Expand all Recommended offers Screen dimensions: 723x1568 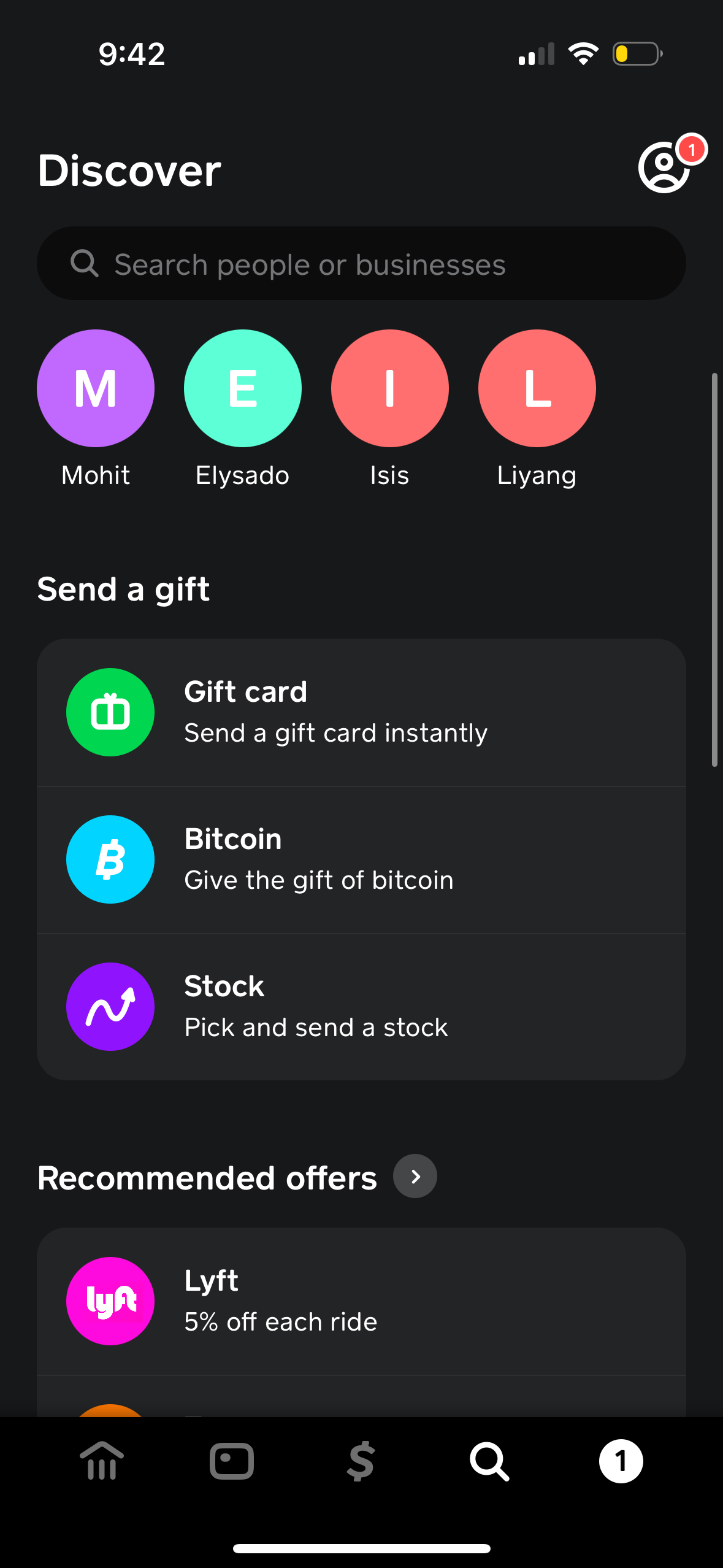point(415,1176)
